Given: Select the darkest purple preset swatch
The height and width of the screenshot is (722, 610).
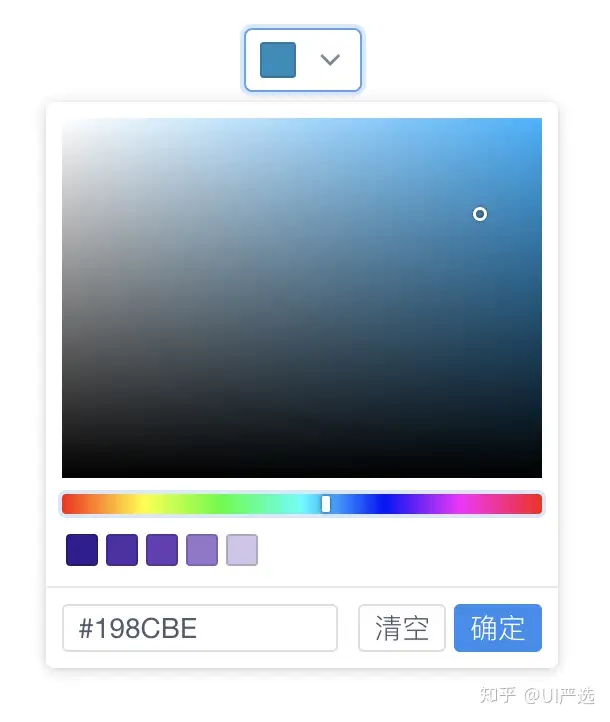Looking at the screenshot, I should point(82,550).
